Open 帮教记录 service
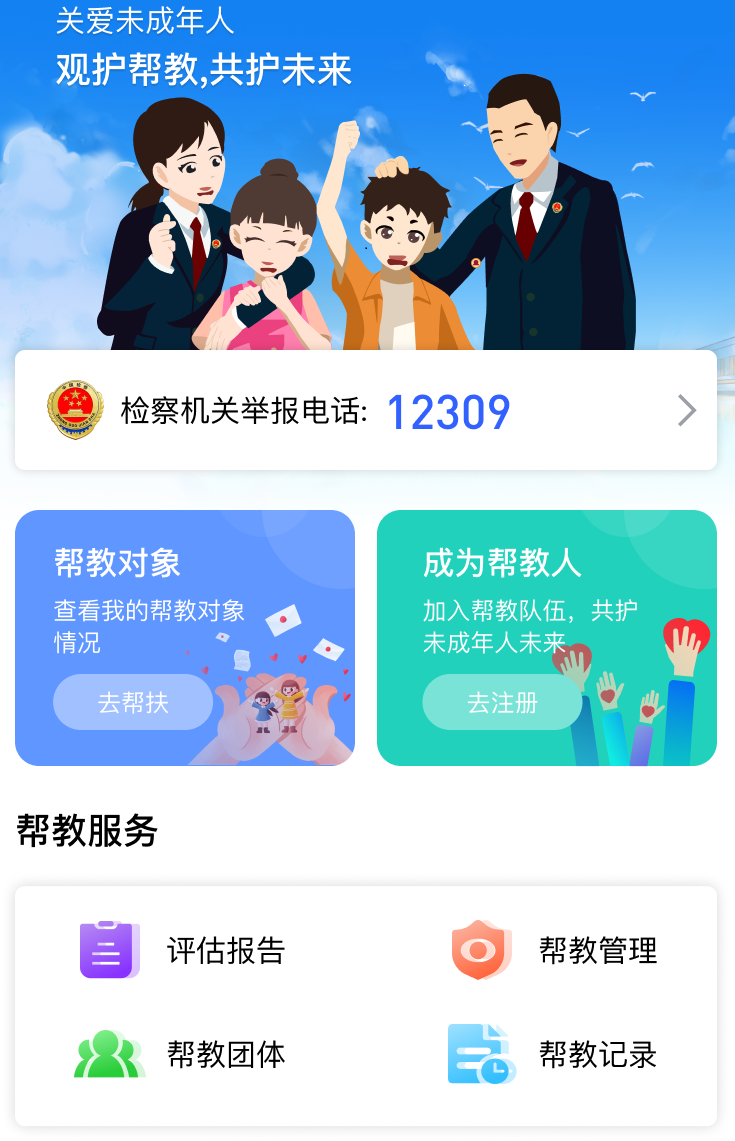The height and width of the screenshot is (1141, 735). [555, 1054]
